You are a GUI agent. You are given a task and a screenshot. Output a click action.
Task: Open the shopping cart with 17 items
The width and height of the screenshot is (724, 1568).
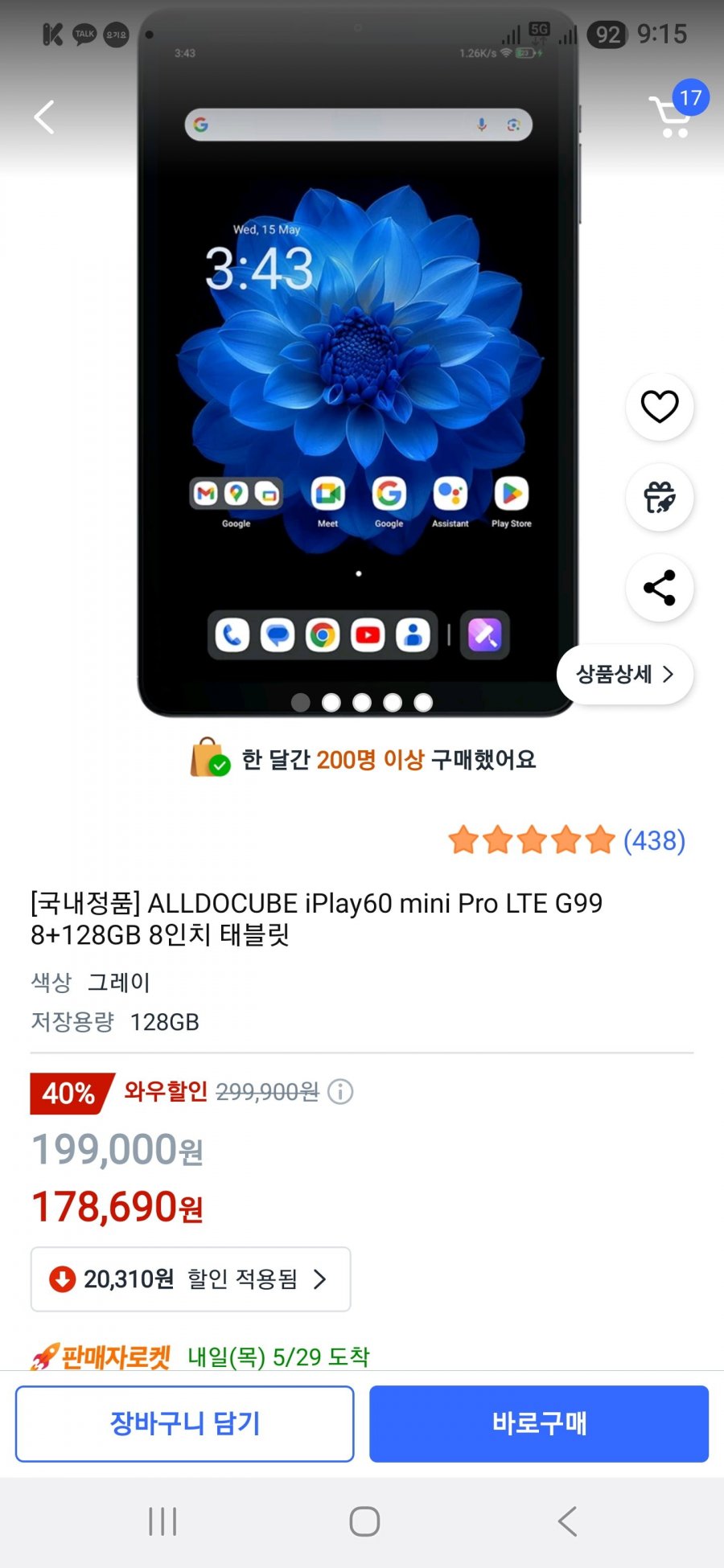[x=676, y=111]
